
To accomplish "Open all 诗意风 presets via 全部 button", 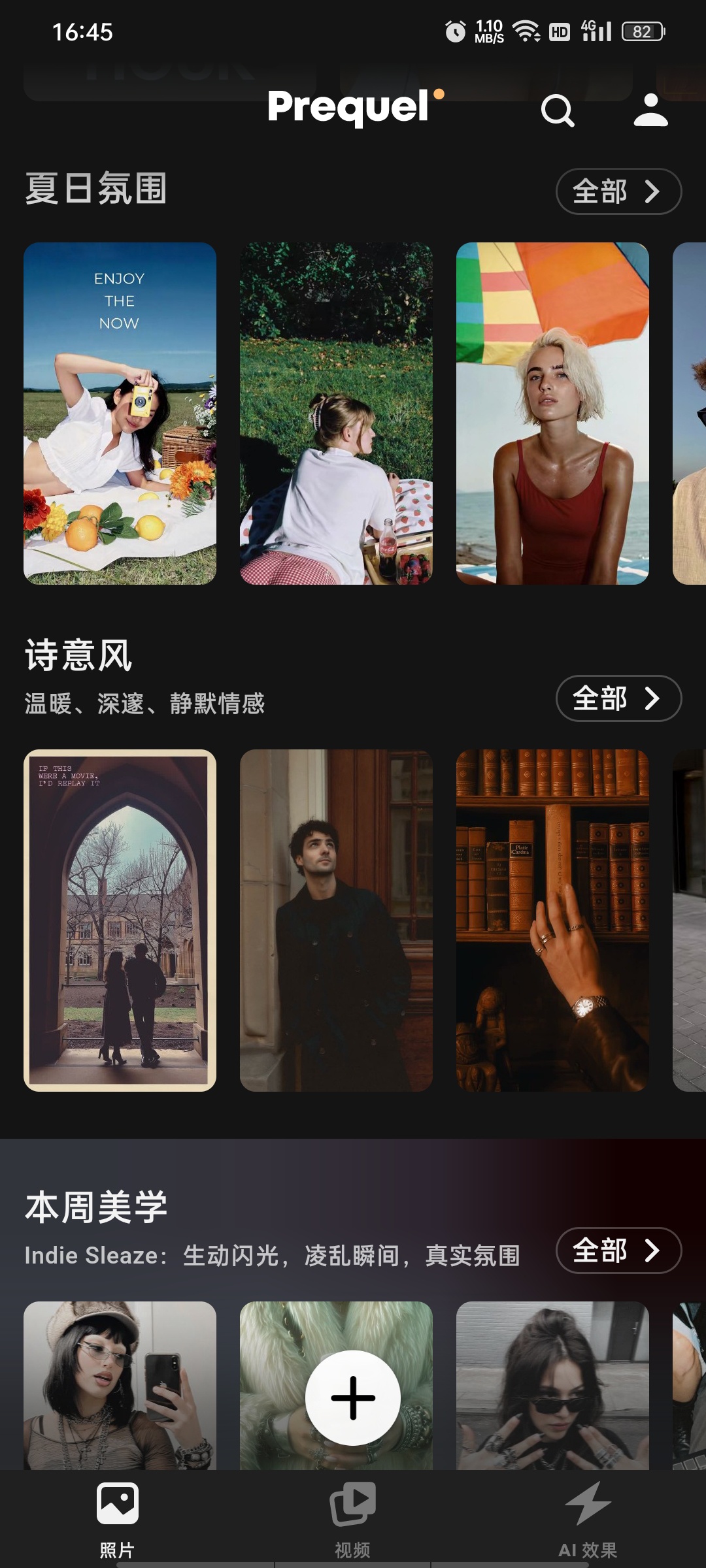I will click(618, 698).
